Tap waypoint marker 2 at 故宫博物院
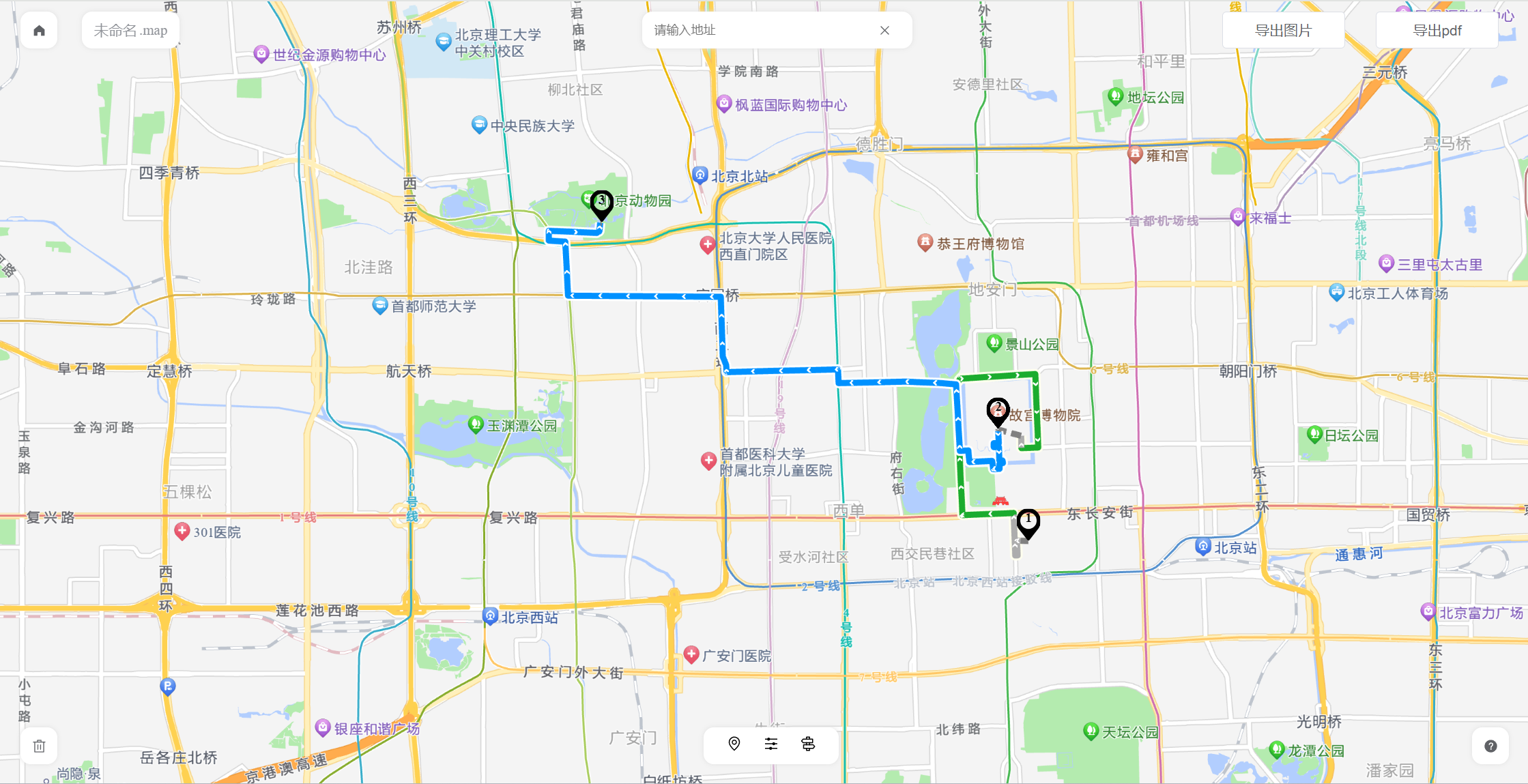The width and height of the screenshot is (1528, 784). click(998, 411)
